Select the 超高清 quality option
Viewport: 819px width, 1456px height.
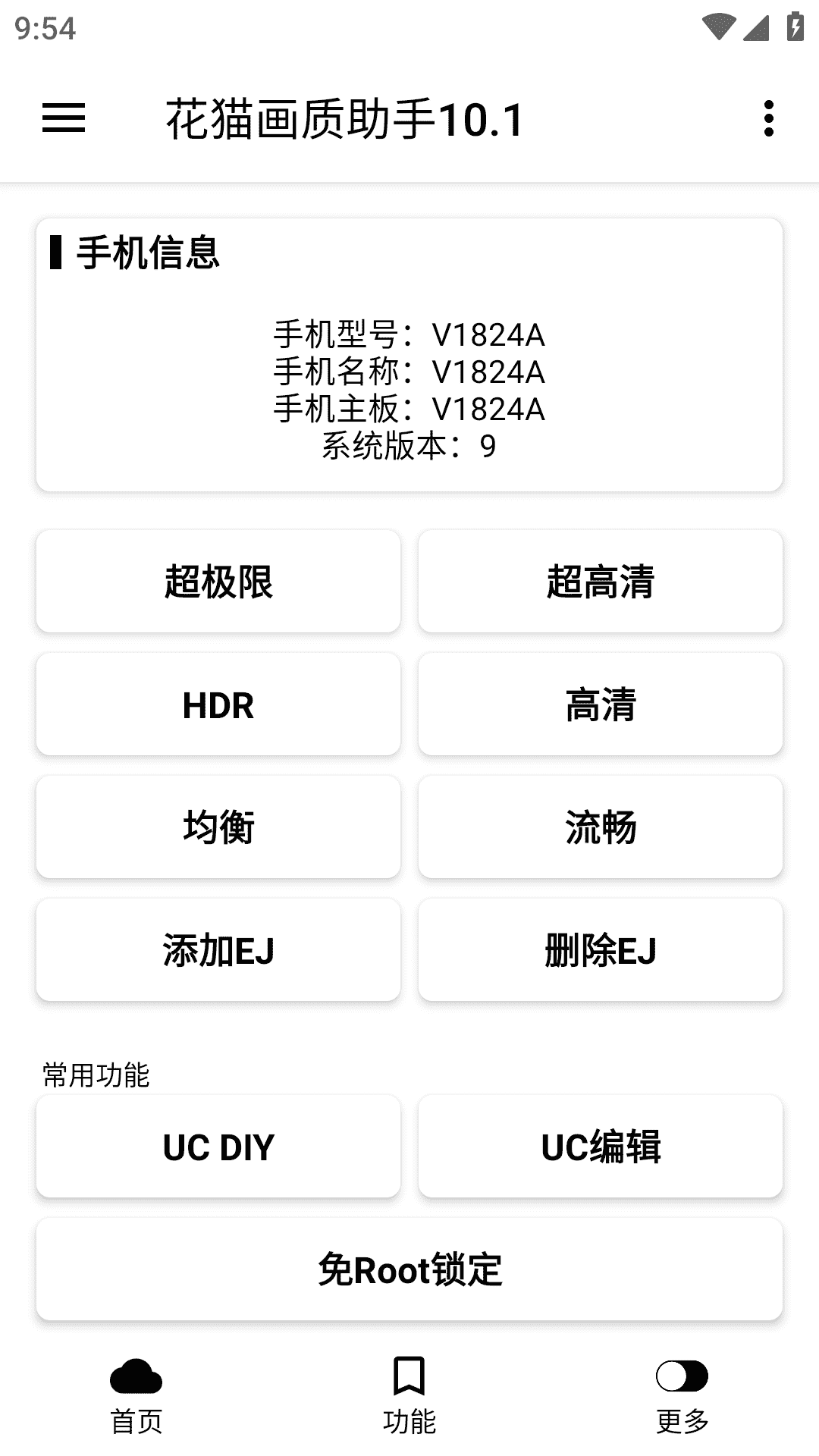pos(601,582)
